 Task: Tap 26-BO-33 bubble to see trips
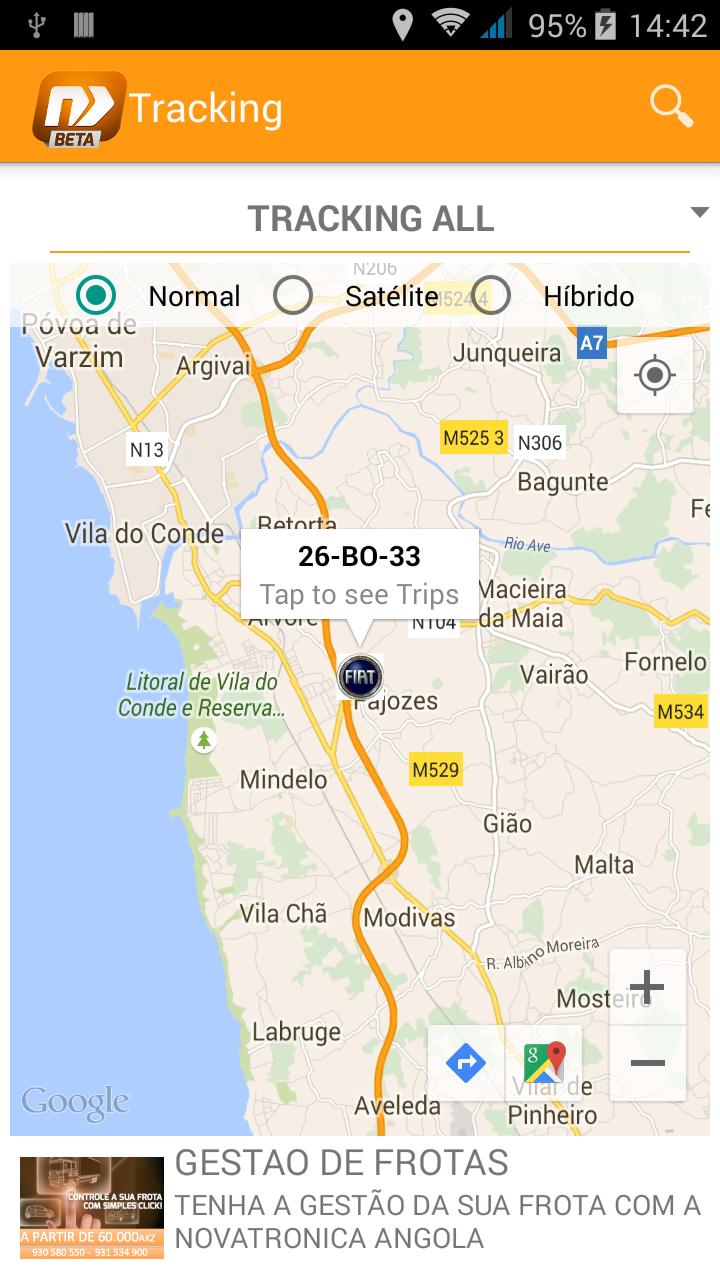359,575
